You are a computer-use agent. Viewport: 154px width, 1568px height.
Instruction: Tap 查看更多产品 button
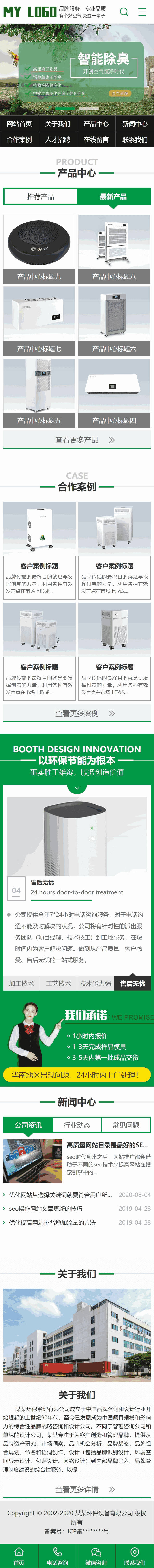[77, 440]
